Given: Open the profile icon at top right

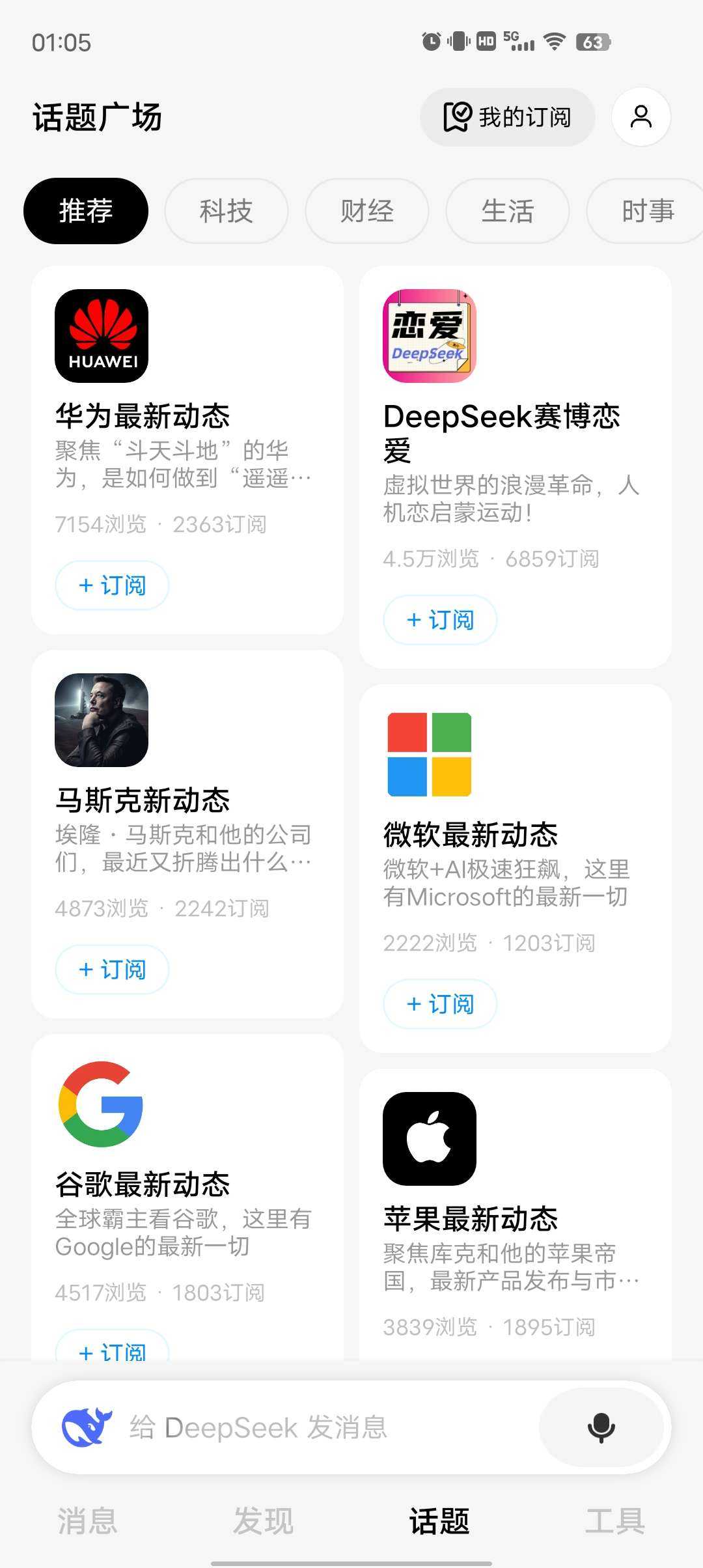Looking at the screenshot, I should click(641, 117).
